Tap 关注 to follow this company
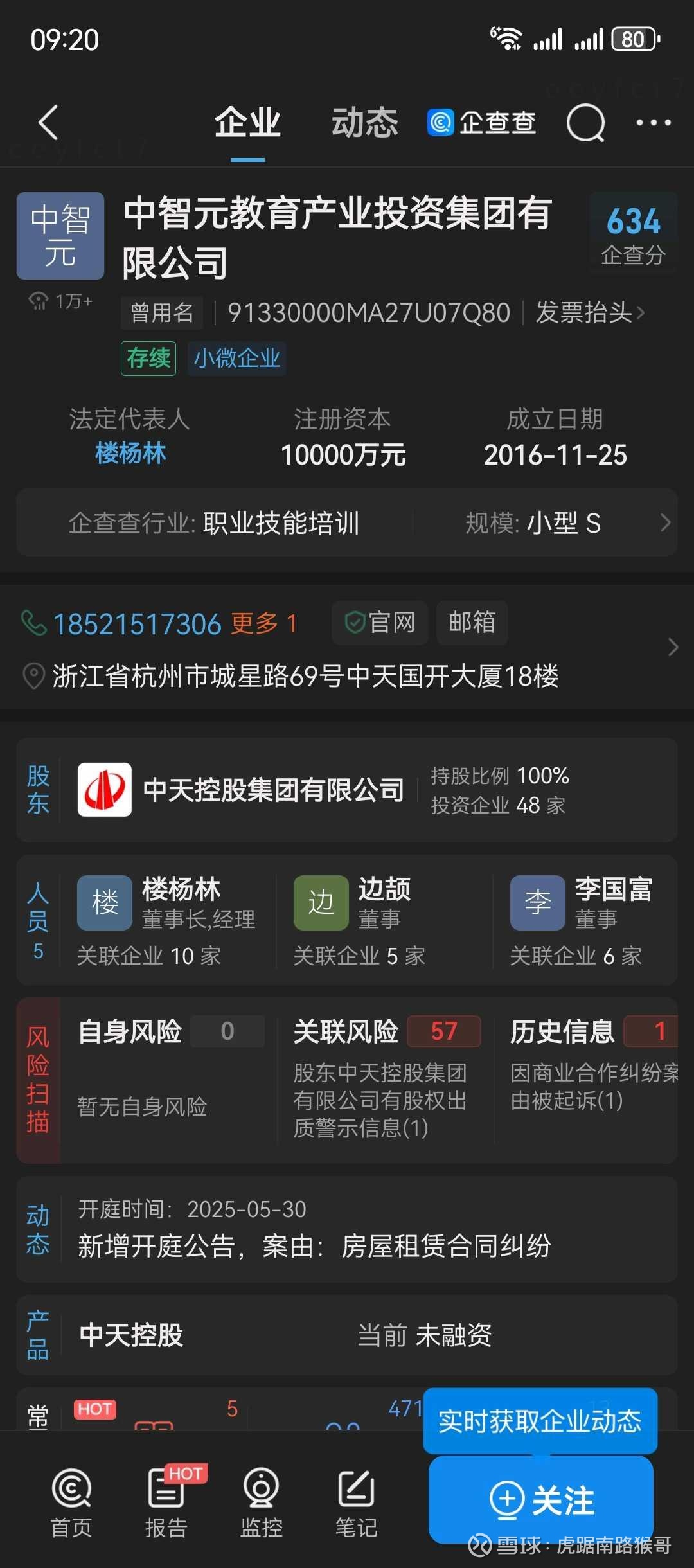The image size is (694, 1568). (541, 1500)
